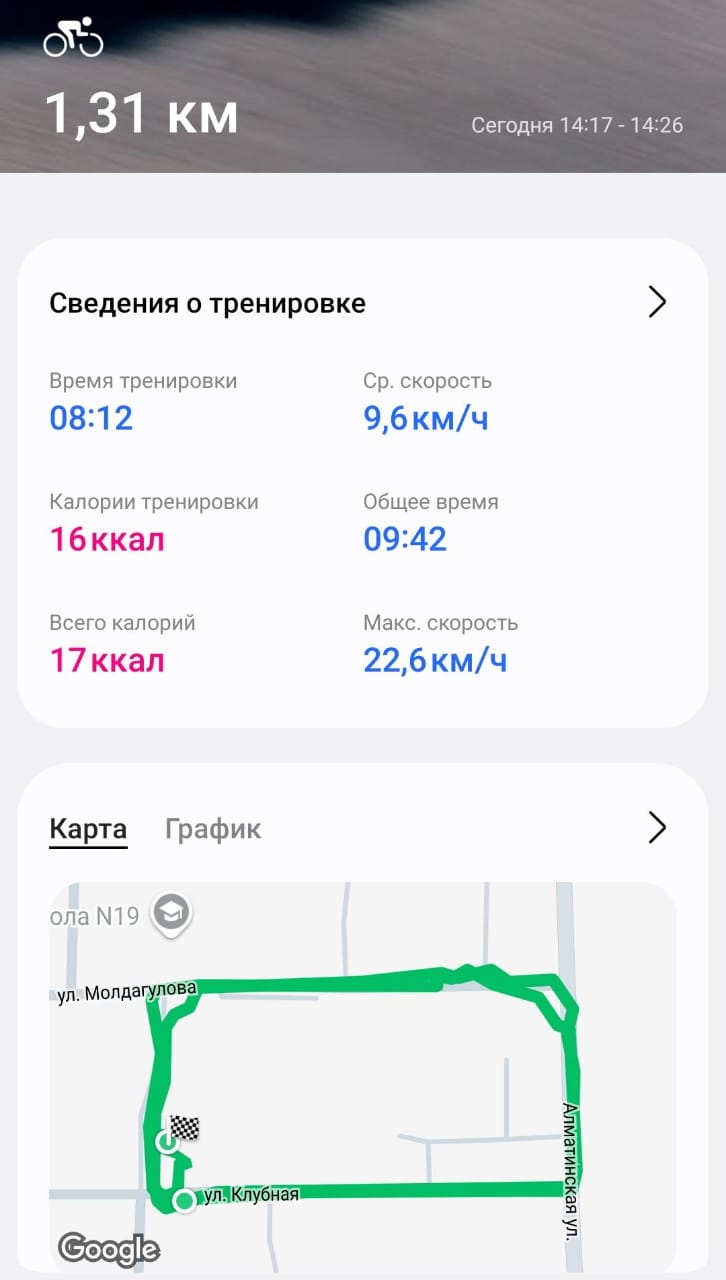Click the Всего калорий value 17 ккал
The image size is (726, 1280).
click(106, 660)
